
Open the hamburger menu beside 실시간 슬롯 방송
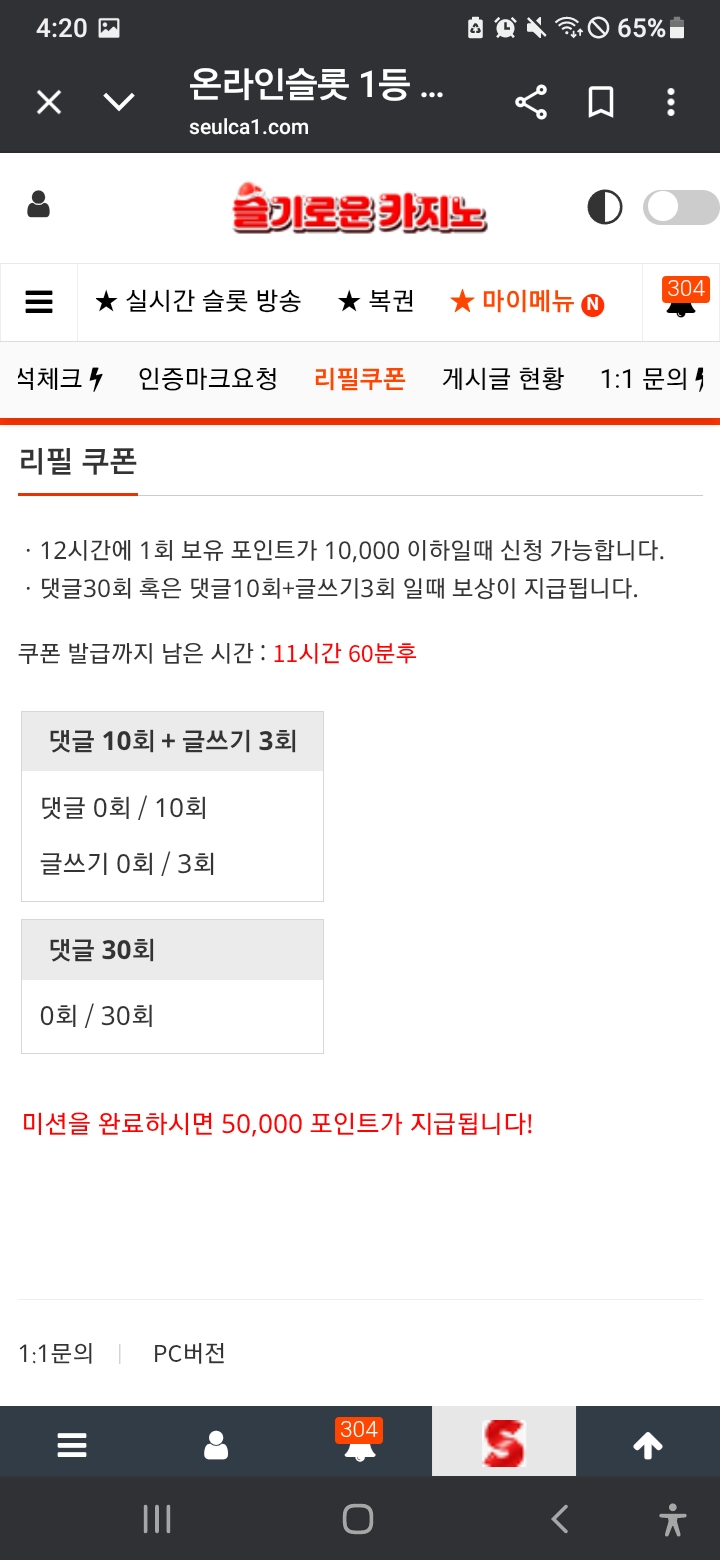tap(39, 302)
